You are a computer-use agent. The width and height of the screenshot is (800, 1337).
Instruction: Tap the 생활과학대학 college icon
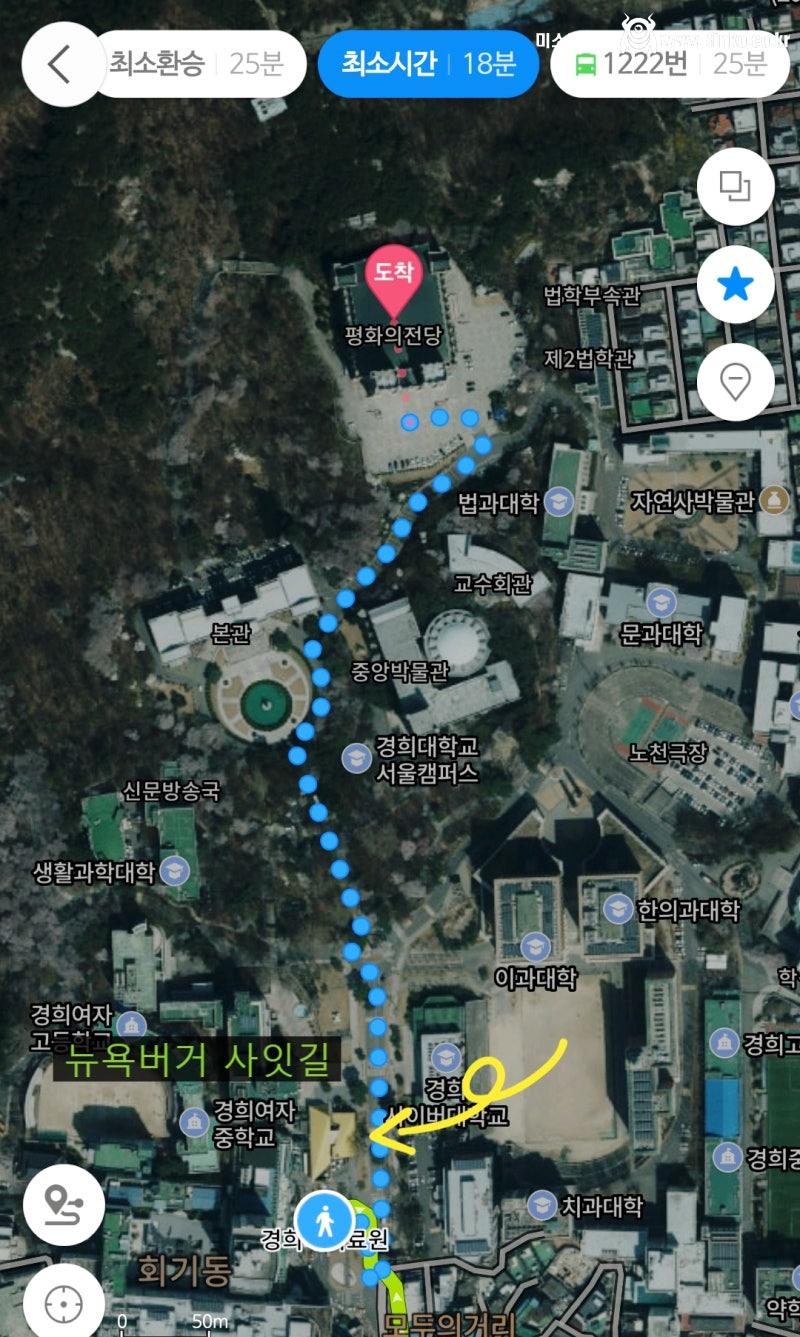[x=176, y=869]
